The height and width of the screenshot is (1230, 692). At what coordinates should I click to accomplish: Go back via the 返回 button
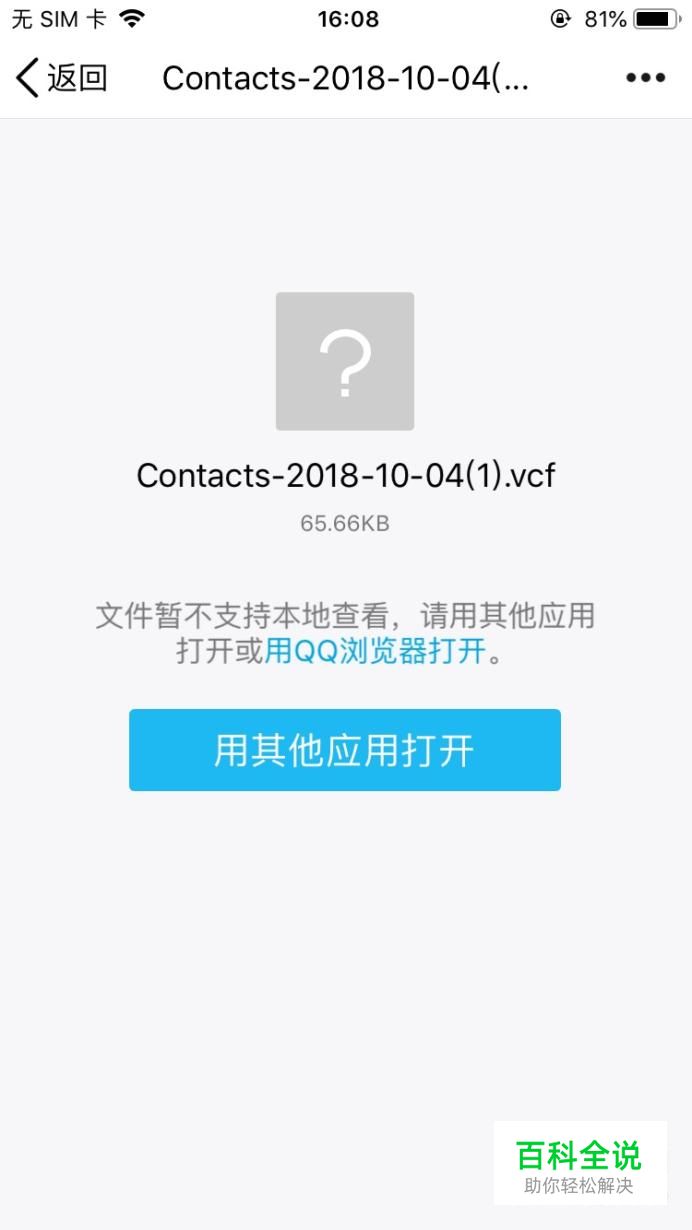(x=62, y=78)
